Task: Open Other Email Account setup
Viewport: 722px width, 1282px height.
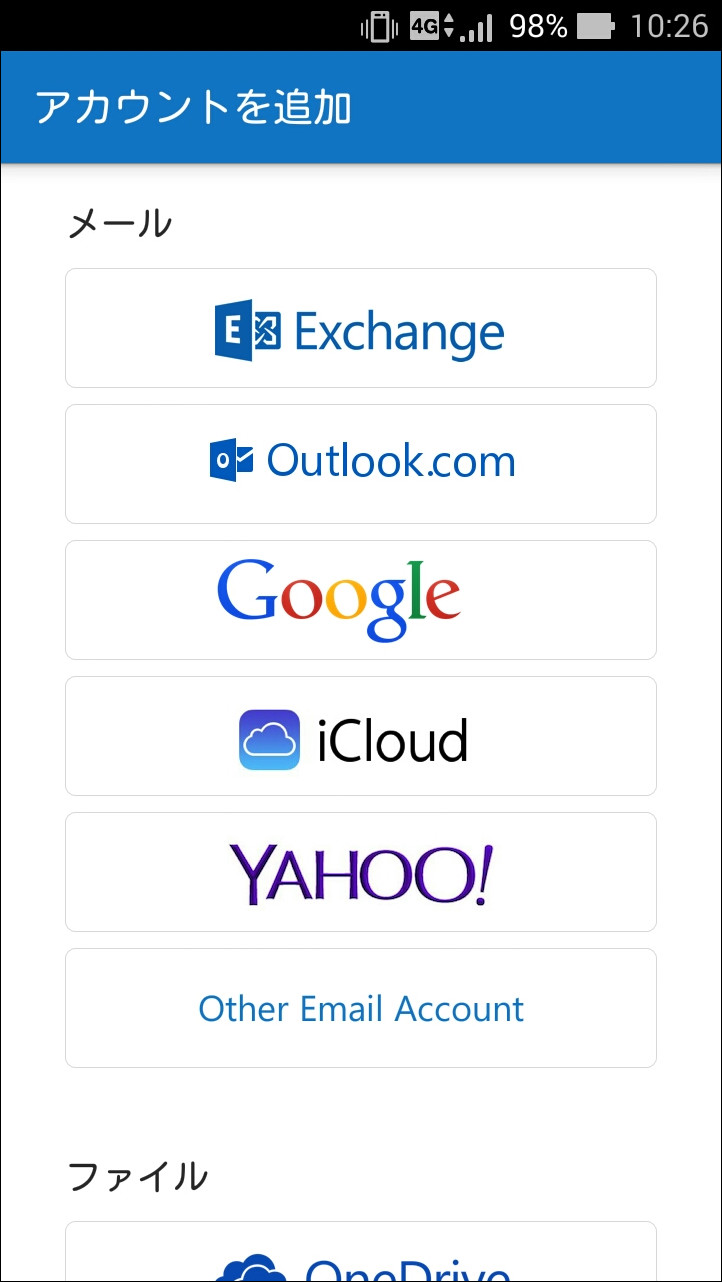Action: coord(360,1007)
